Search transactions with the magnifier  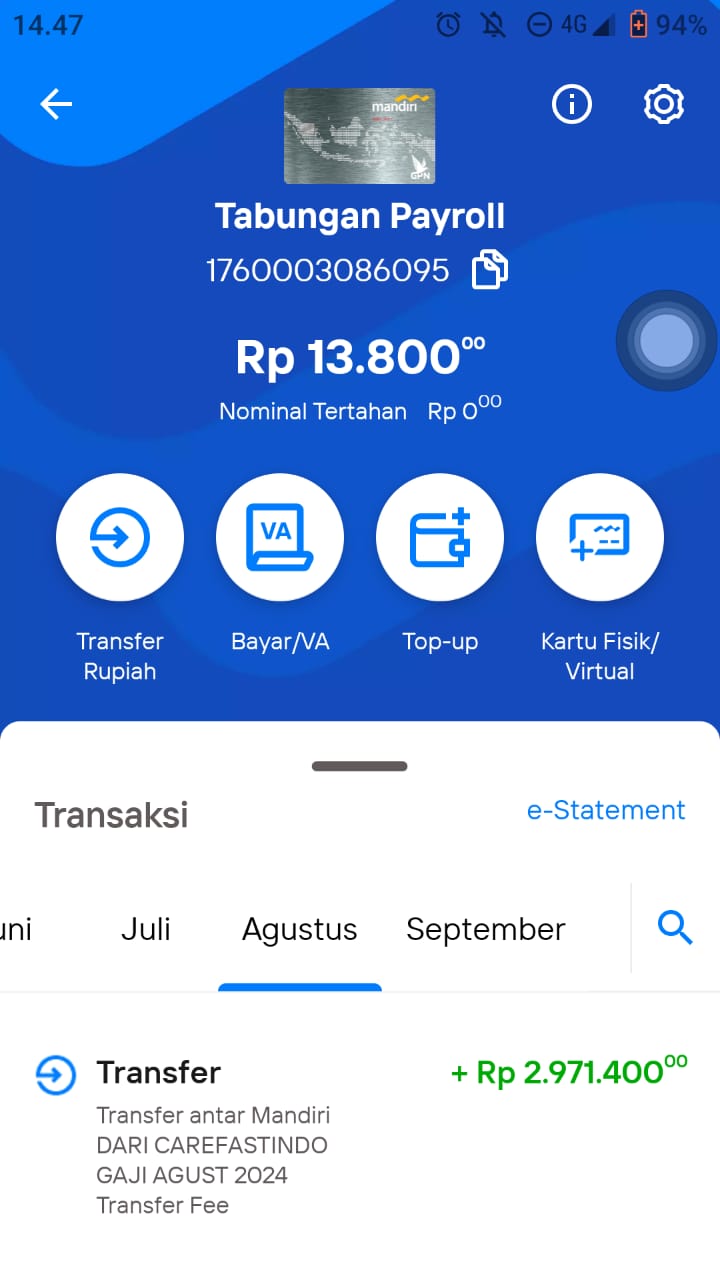[675, 929]
